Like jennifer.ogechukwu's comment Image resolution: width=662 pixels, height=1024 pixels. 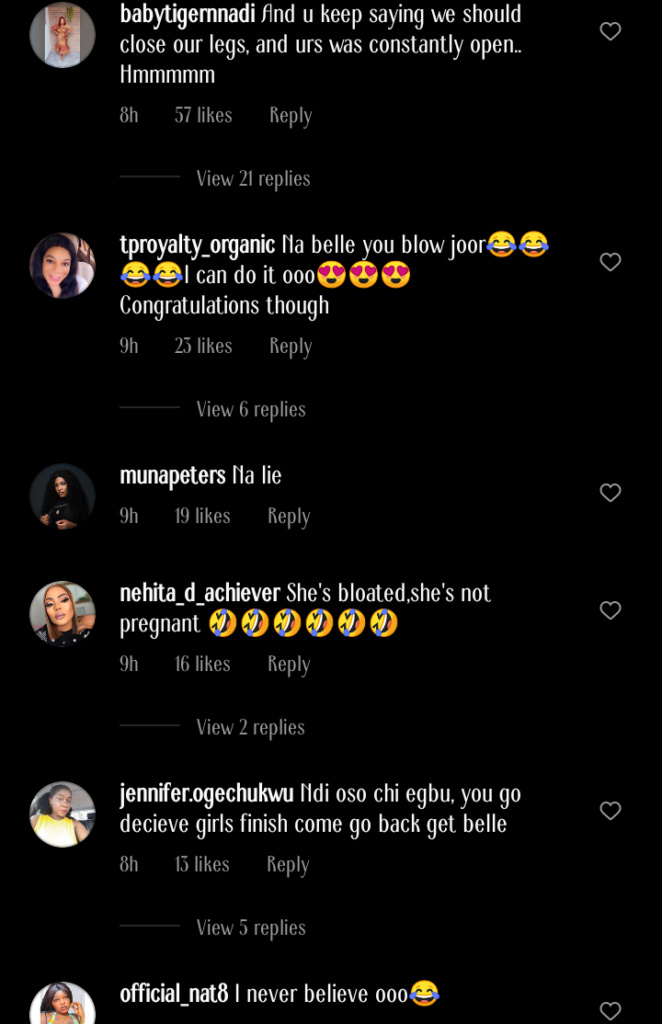pos(610,811)
